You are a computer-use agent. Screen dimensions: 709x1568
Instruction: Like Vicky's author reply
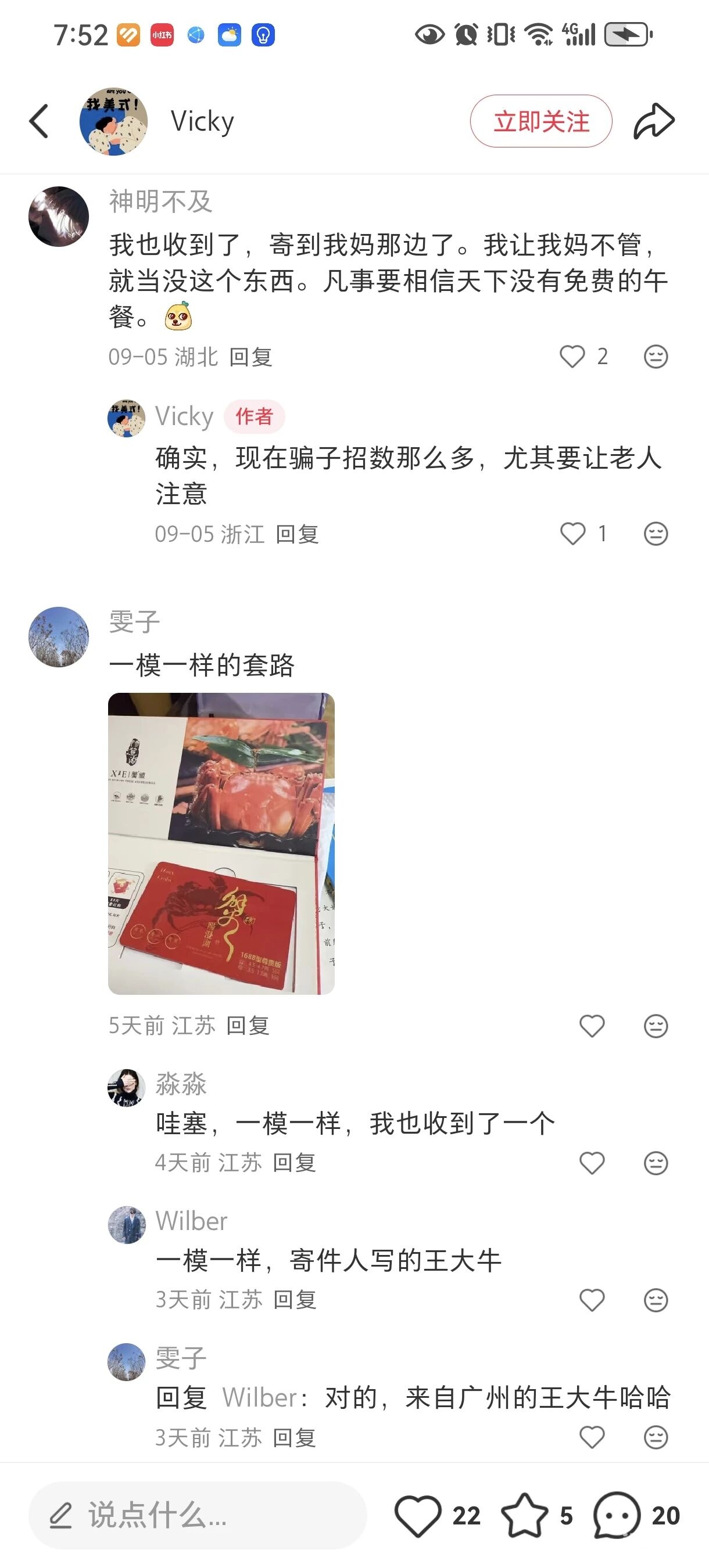572,534
